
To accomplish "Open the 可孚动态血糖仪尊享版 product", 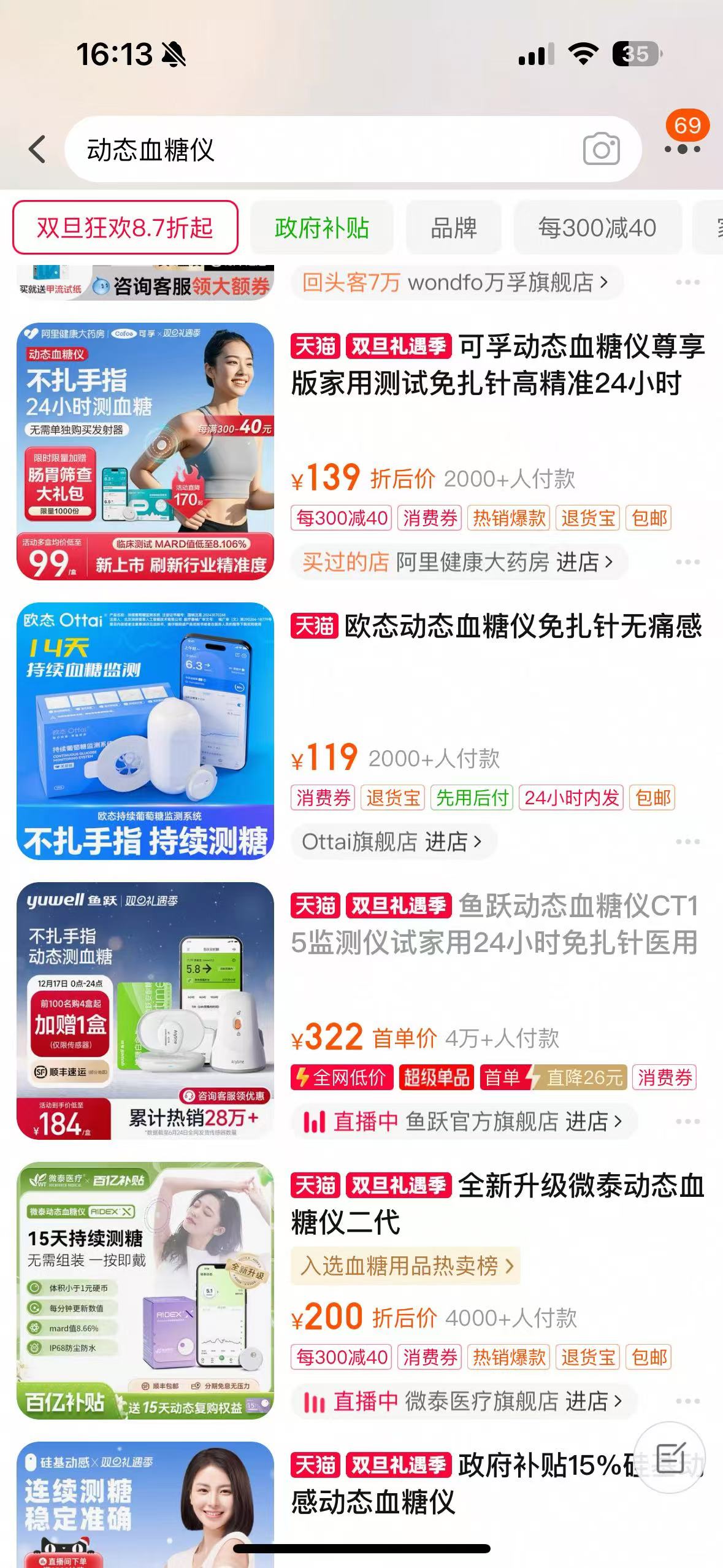I will tap(497, 365).
